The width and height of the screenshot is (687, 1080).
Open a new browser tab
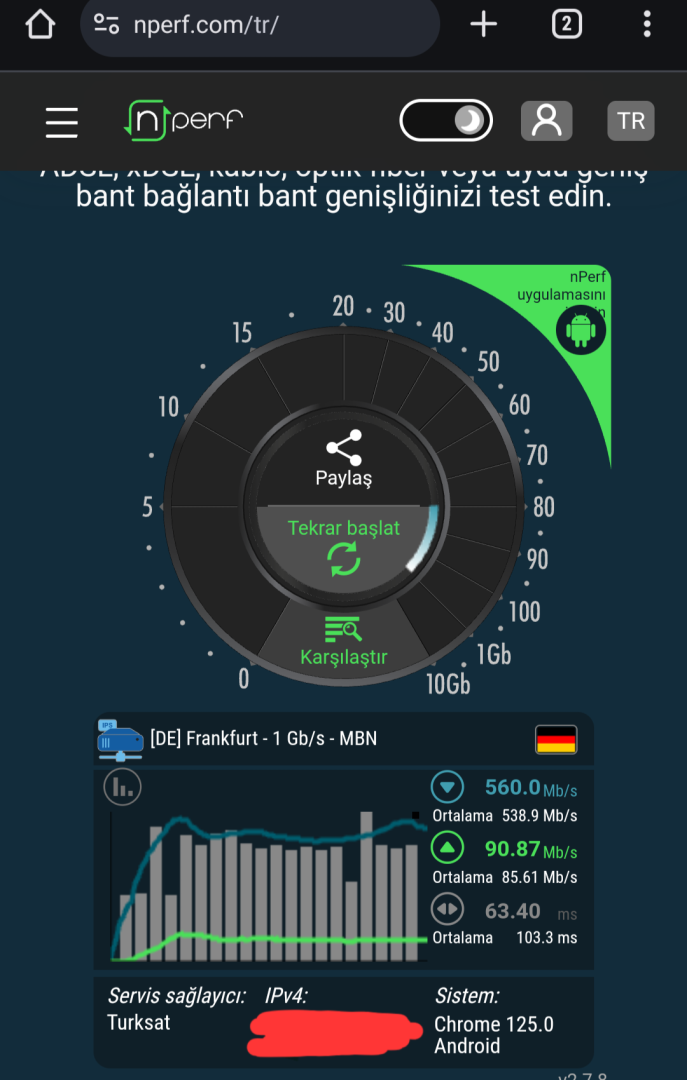[x=483, y=24]
